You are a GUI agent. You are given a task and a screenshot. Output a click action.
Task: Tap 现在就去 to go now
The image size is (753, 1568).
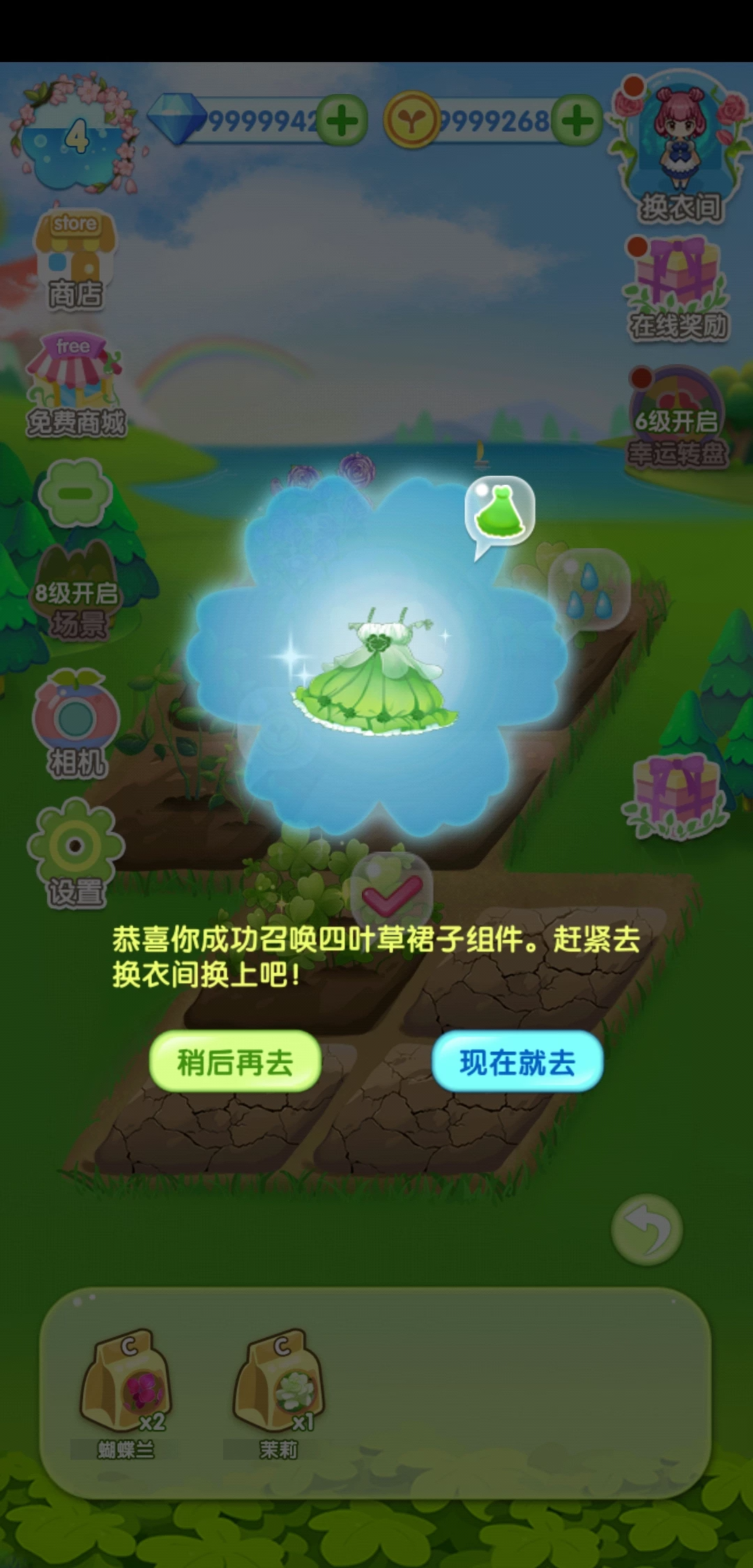click(517, 1061)
